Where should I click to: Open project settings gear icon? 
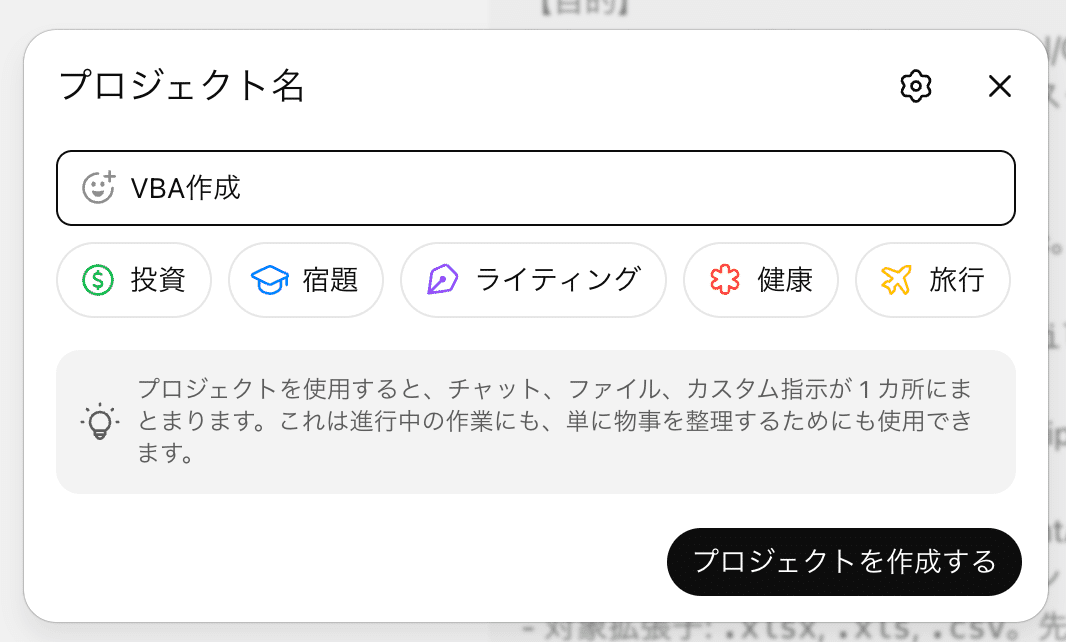pyautogui.click(x=915, y=87)
